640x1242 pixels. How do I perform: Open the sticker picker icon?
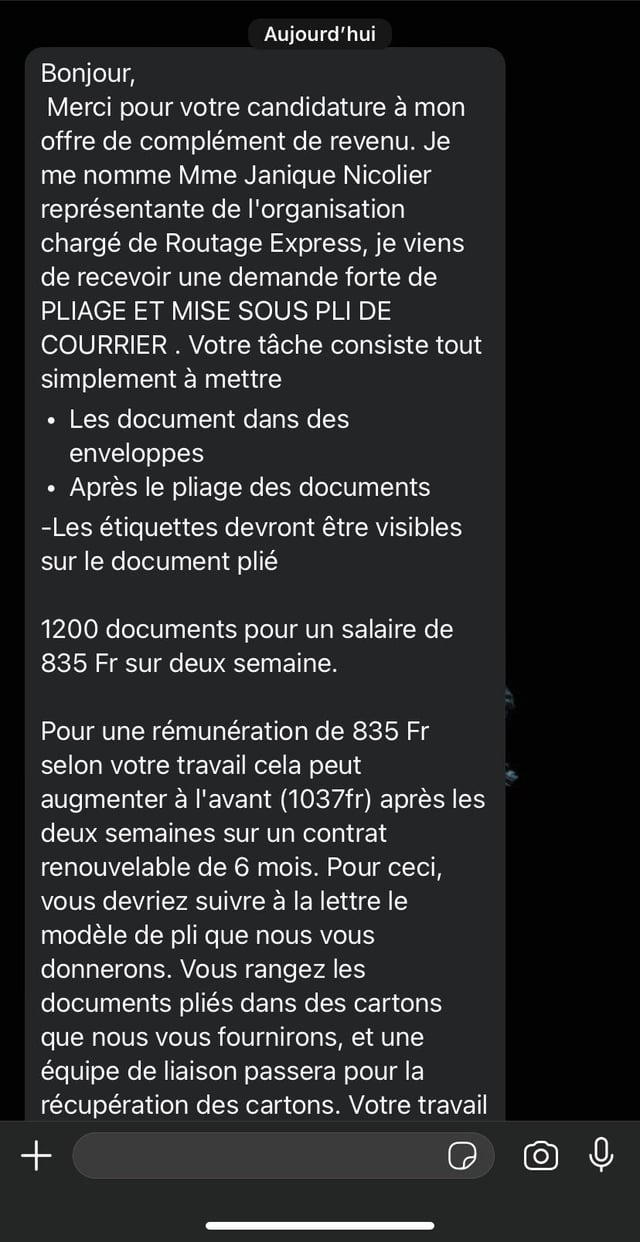pos(462,1157)
